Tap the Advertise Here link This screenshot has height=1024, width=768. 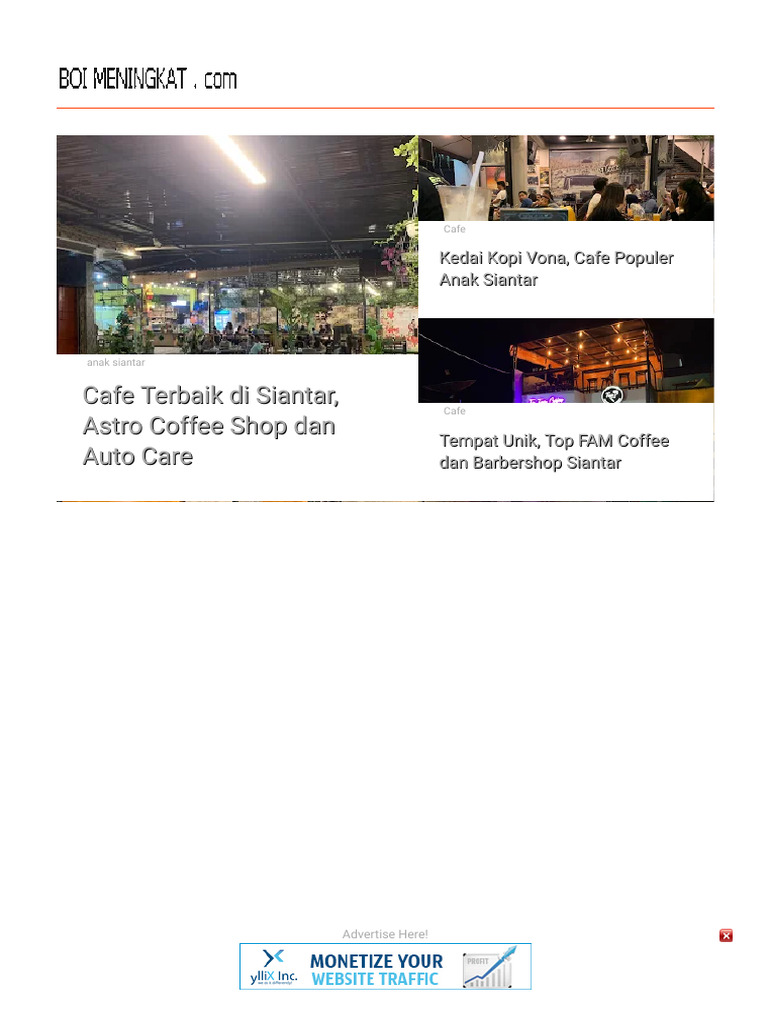tap(385, 934)
